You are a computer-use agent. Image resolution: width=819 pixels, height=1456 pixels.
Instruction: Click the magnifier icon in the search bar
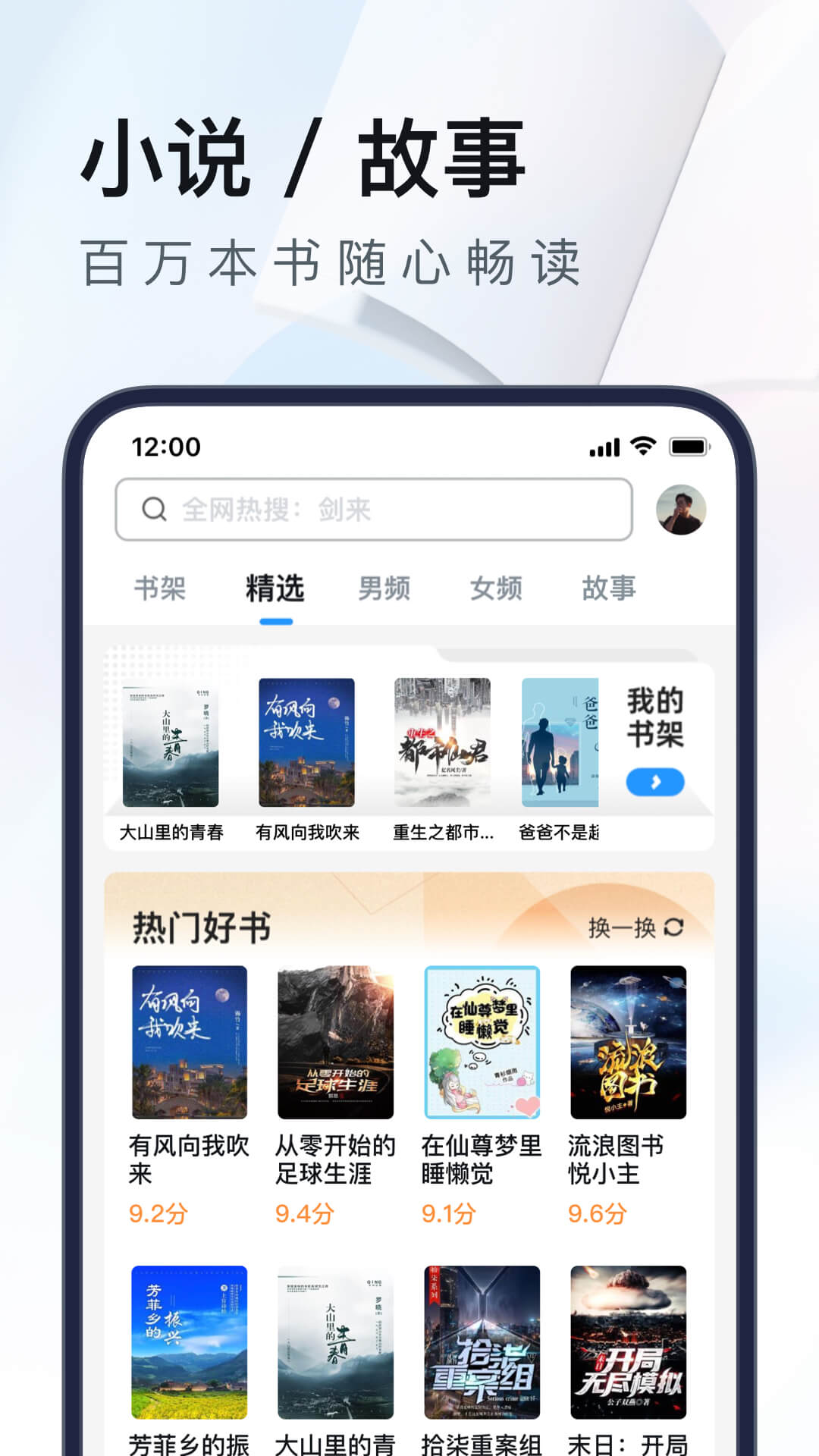click(155, 510)
